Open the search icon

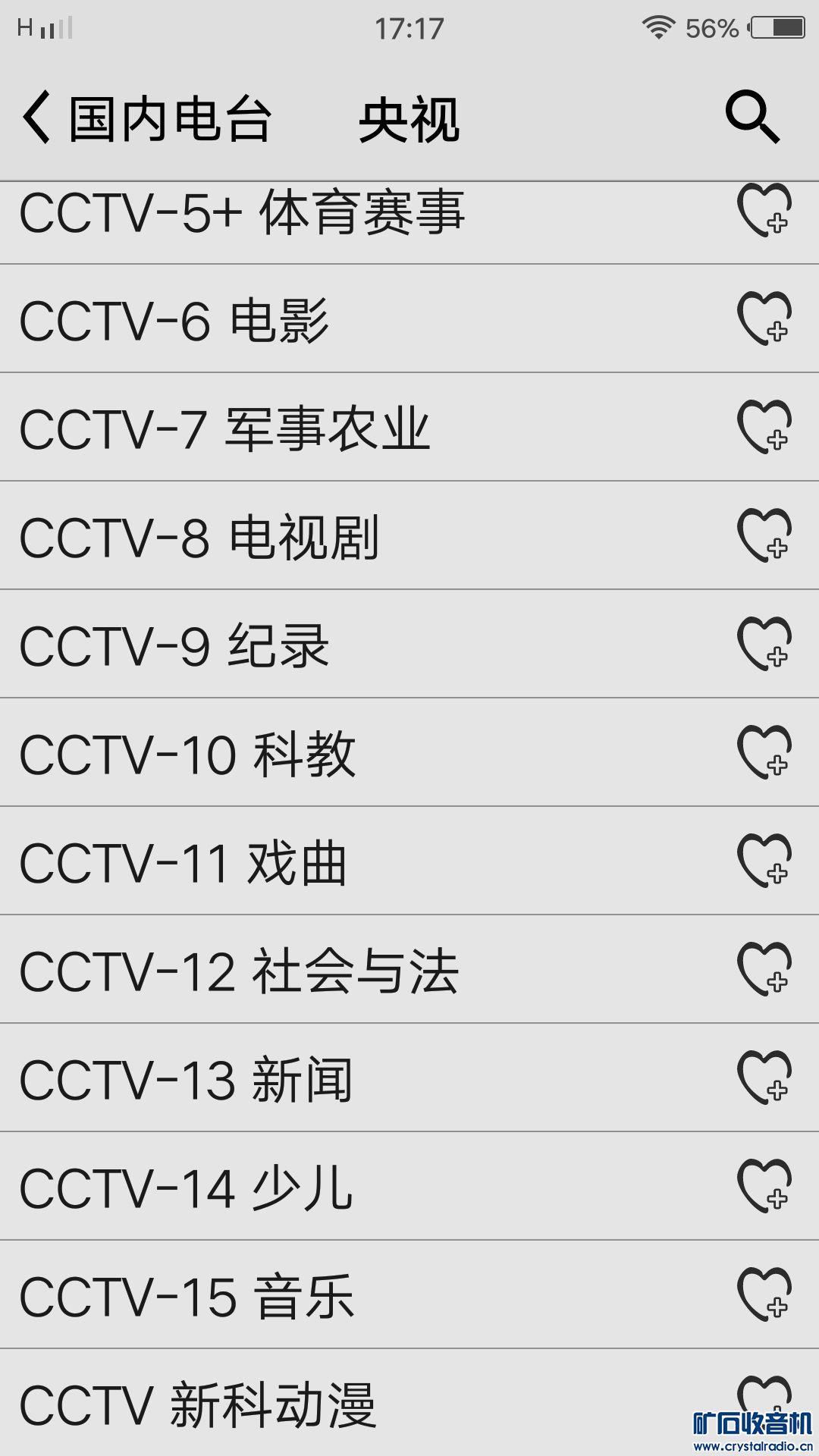[752, 117]
